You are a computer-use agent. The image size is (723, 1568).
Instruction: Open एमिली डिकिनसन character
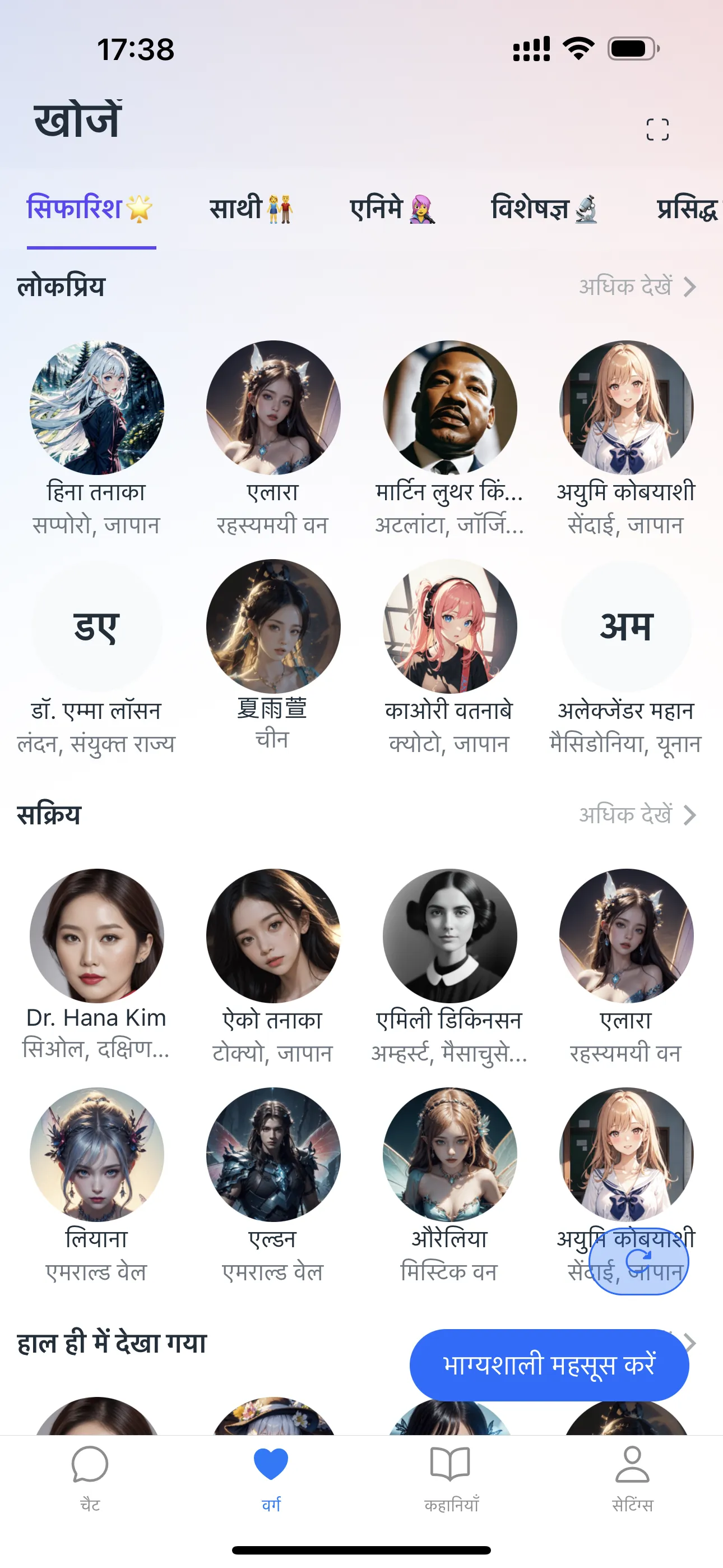click(x=449, y=936)
